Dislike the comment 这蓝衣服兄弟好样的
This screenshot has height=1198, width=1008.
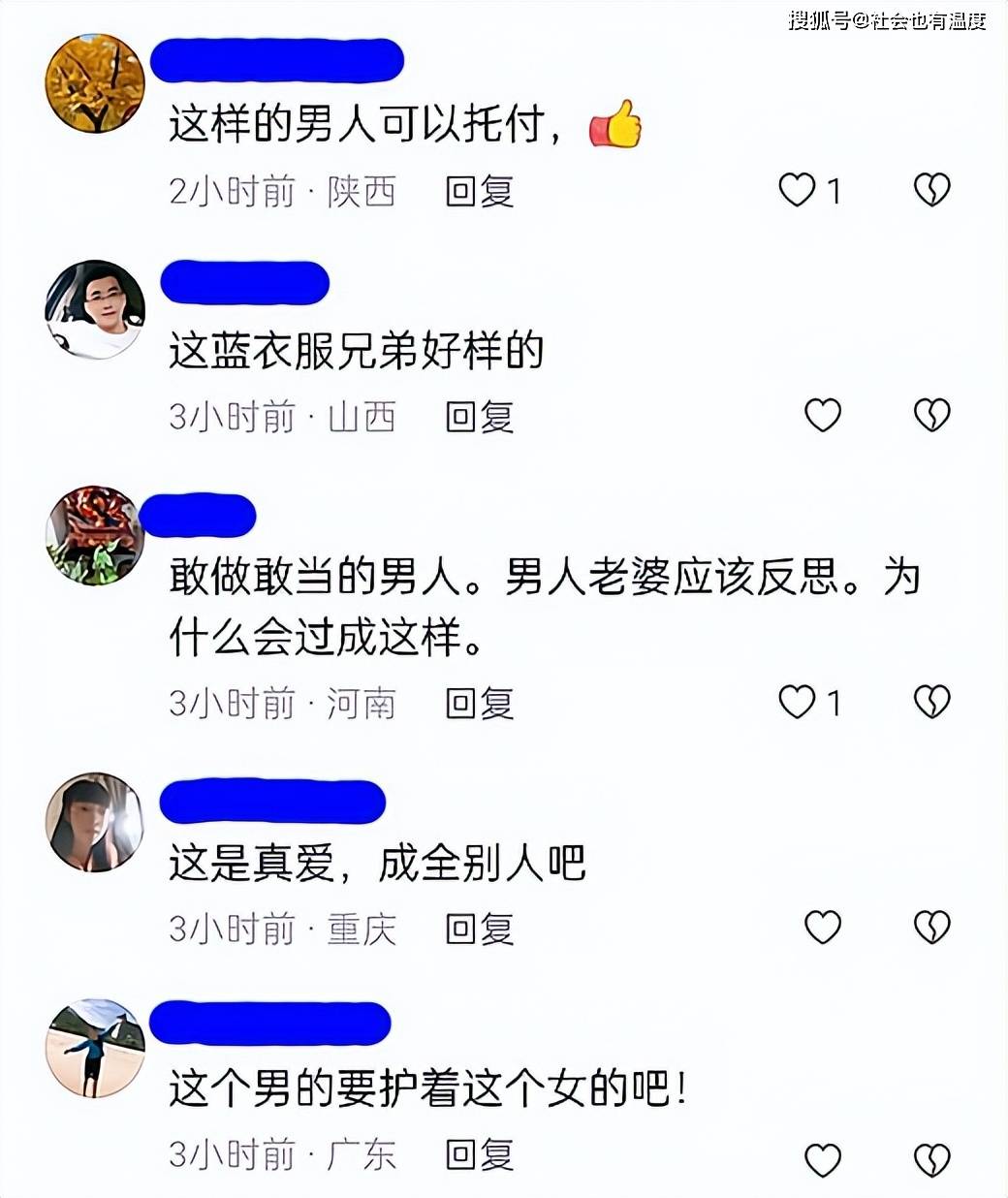pos(931,416)
